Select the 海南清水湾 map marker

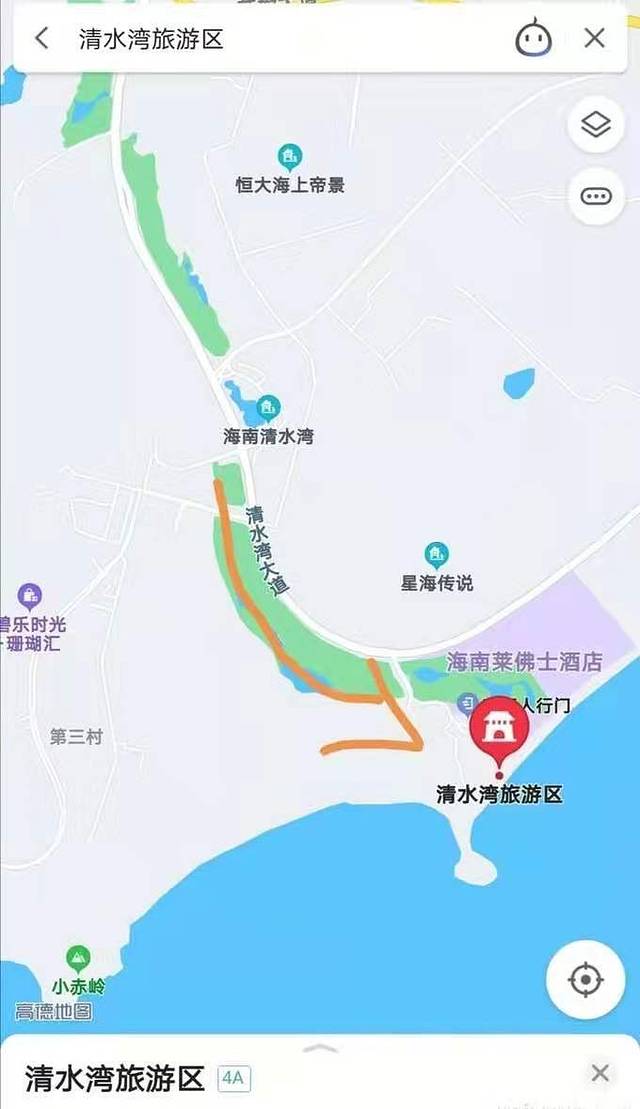pos(267,407)
